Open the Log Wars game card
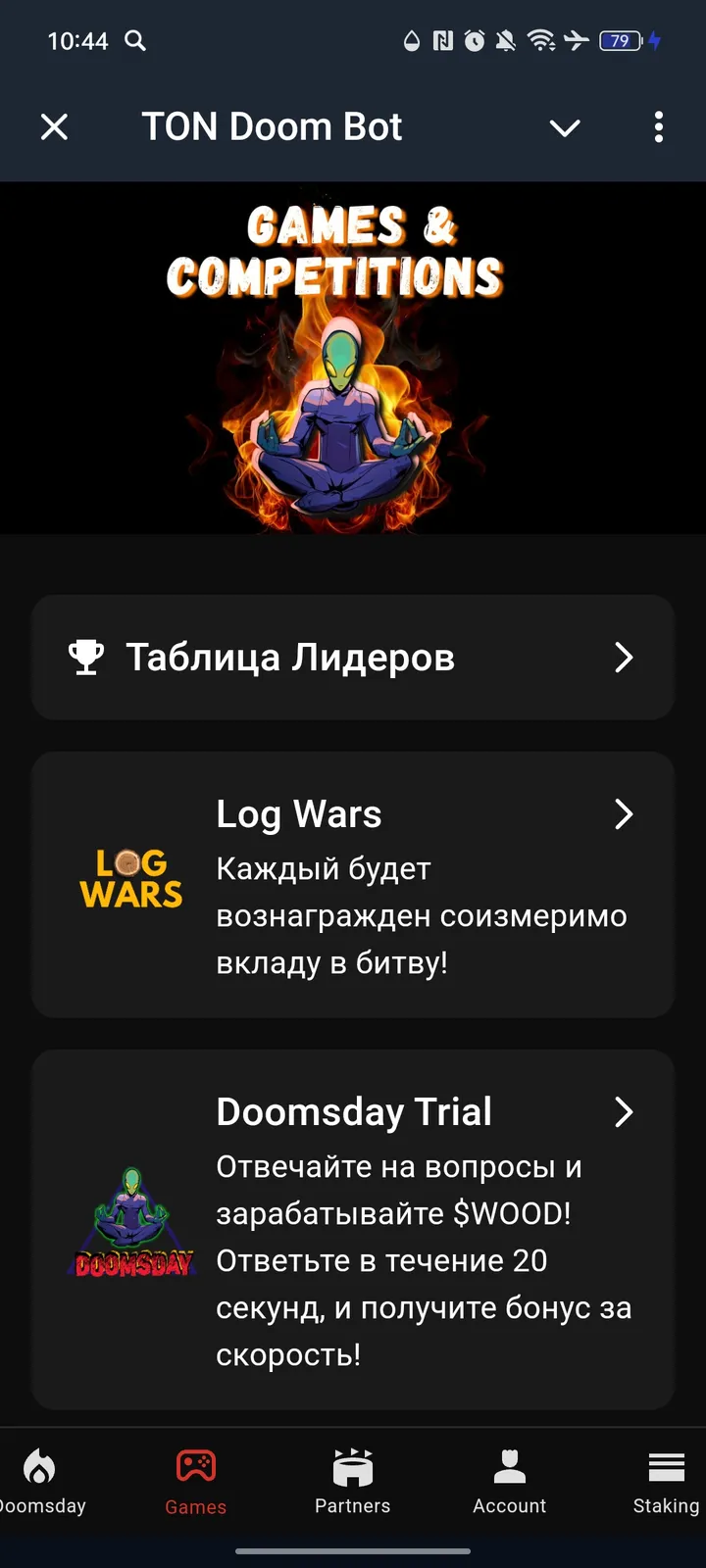This screenshot has width=706, height=1568. (x=353, y=885)
